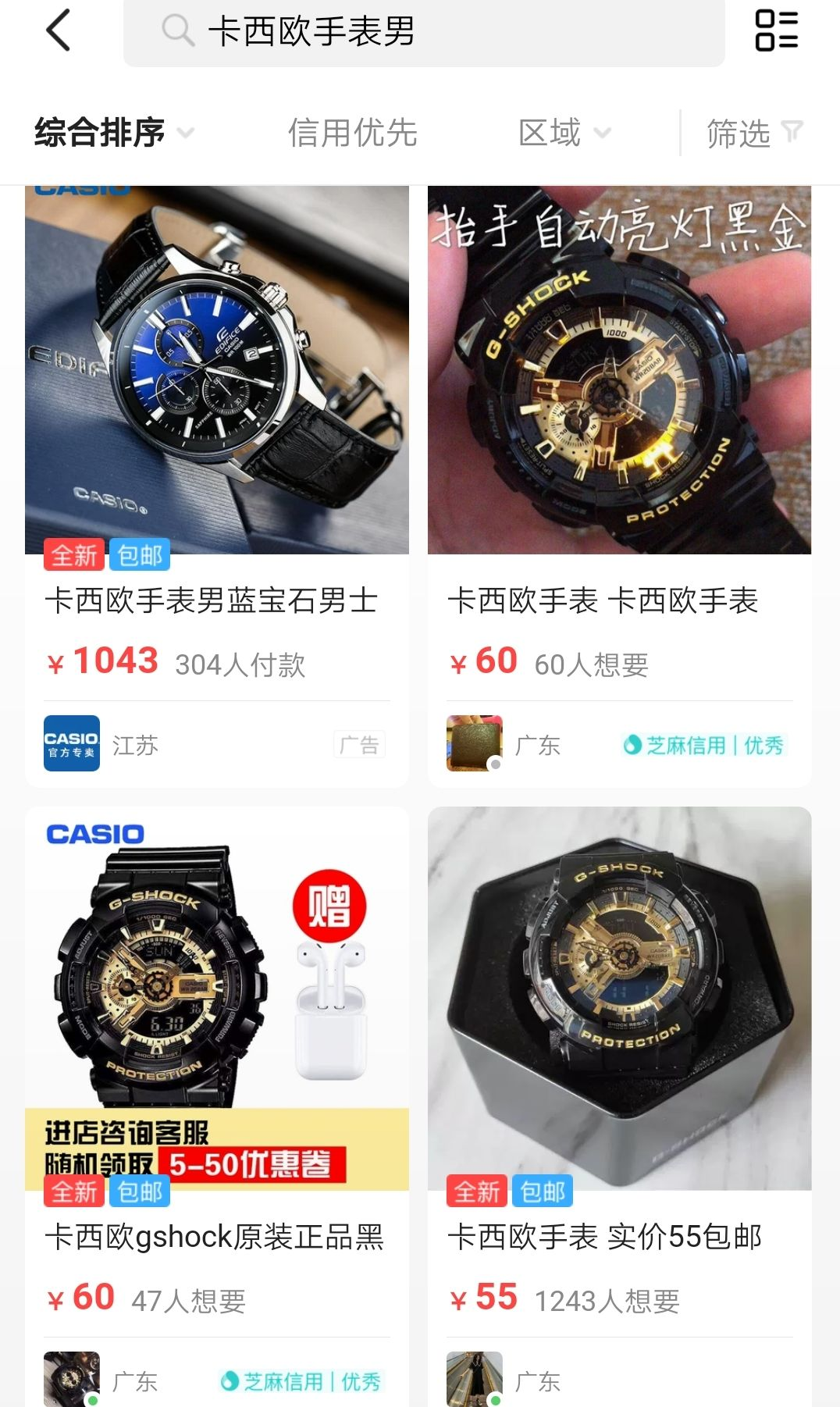Open the 卡西欧手表 实价55包邮 listing
The width and height of the screenshot is (840, 1407).
(x=619, y=1093)
